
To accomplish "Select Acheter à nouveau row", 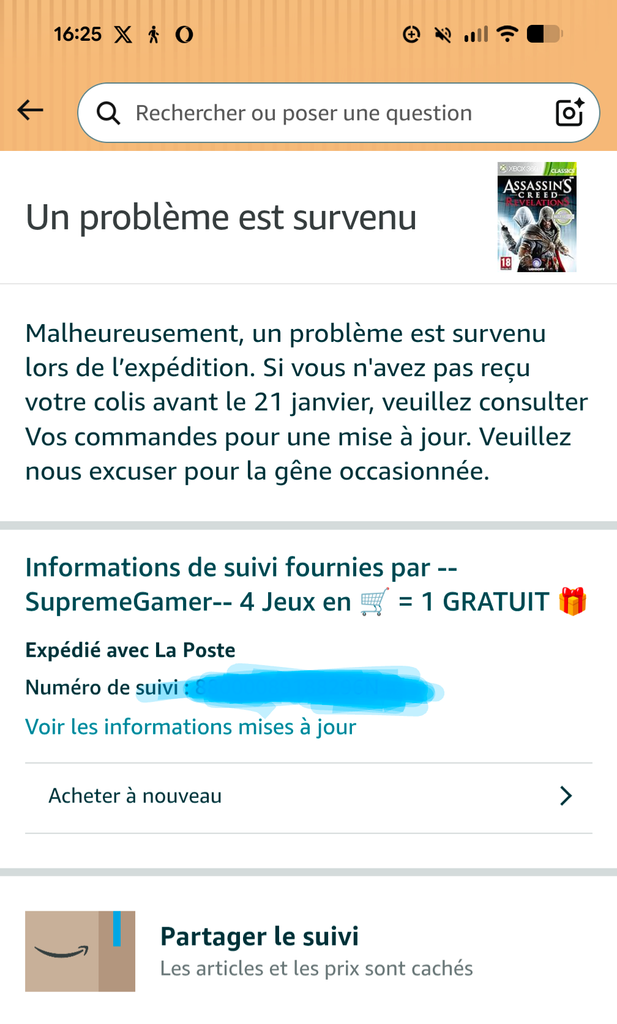I will (x=308, y=796).
